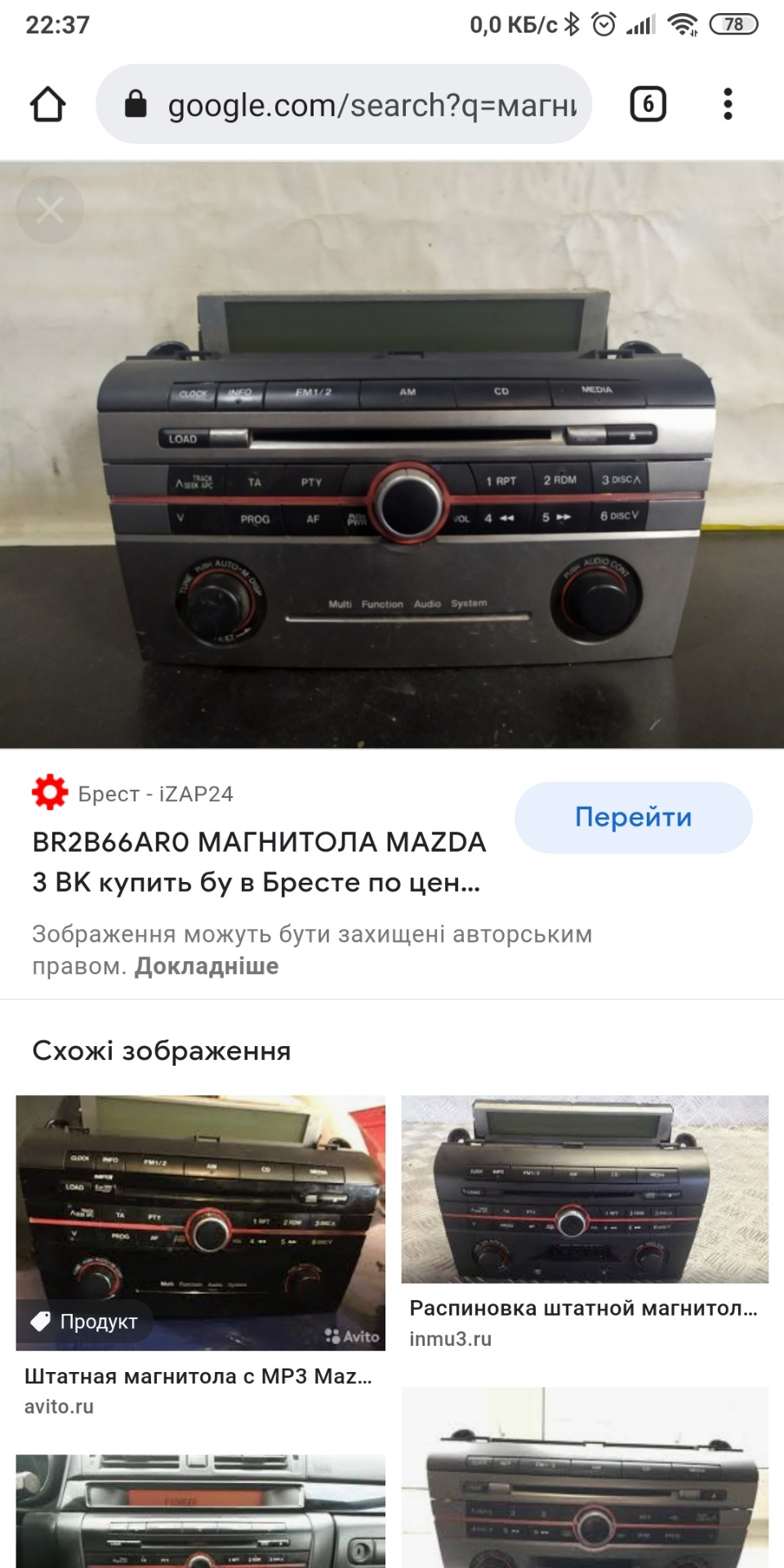Open the tab switcher showing 6 tabs

click(649, 105)
